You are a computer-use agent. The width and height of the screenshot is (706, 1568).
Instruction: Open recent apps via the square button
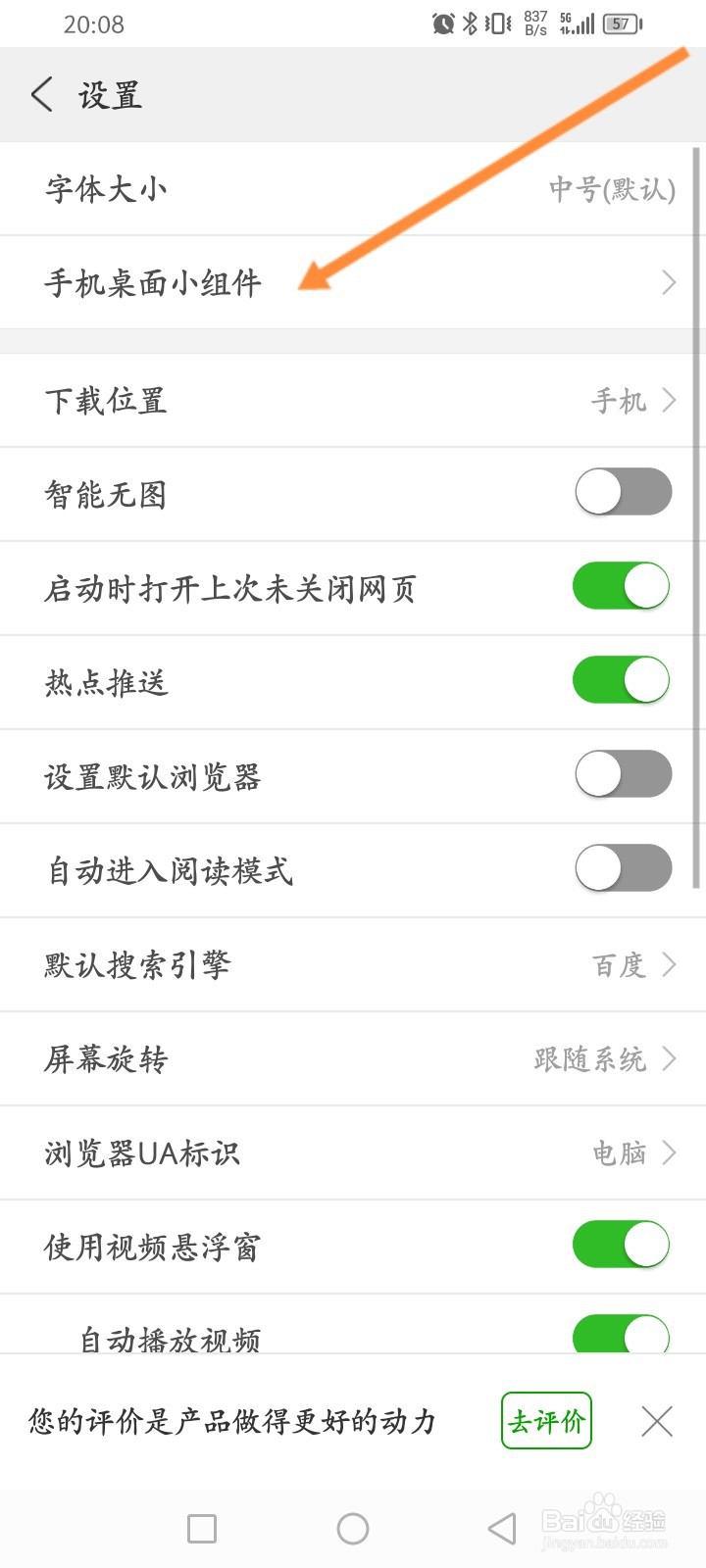pos(202,1528)
